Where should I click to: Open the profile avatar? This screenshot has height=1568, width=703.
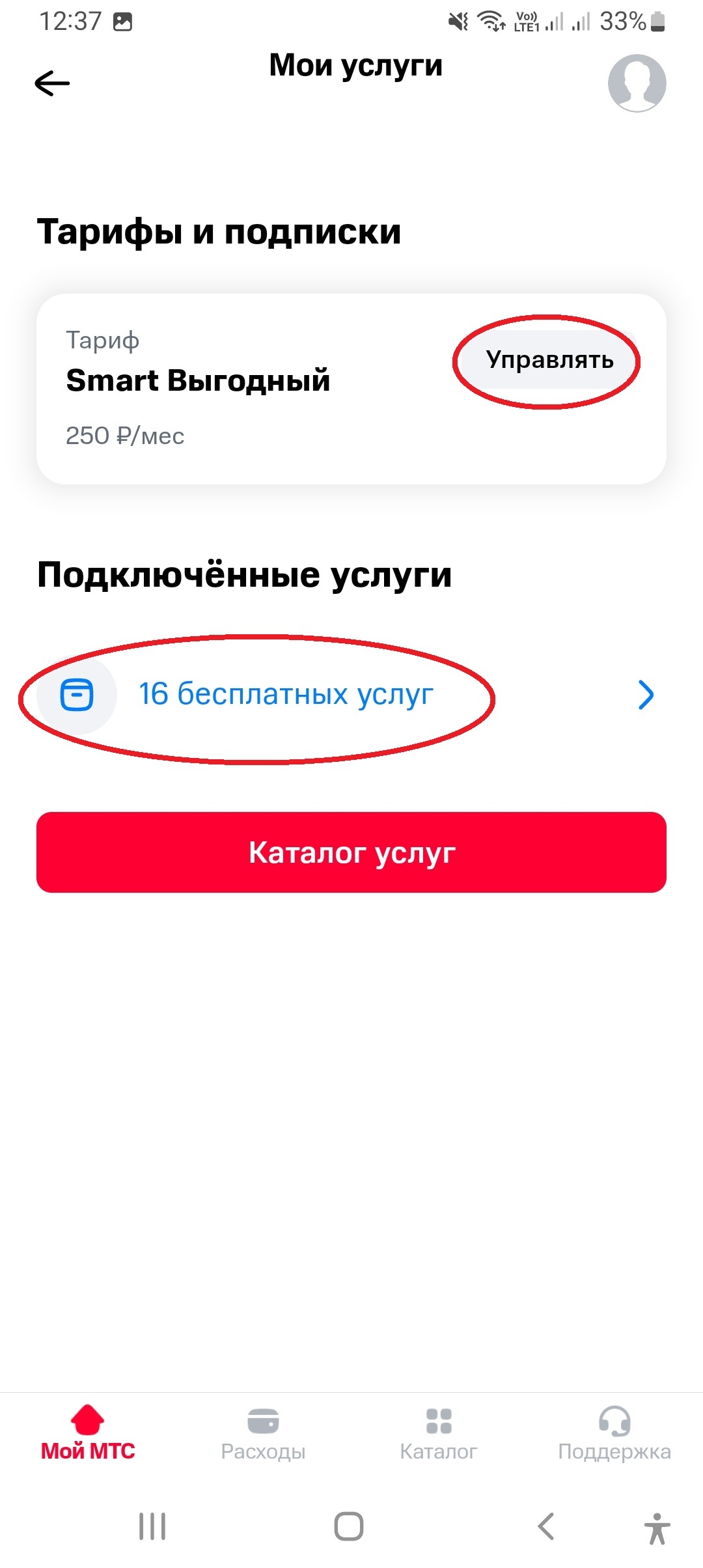pos(636,83)
